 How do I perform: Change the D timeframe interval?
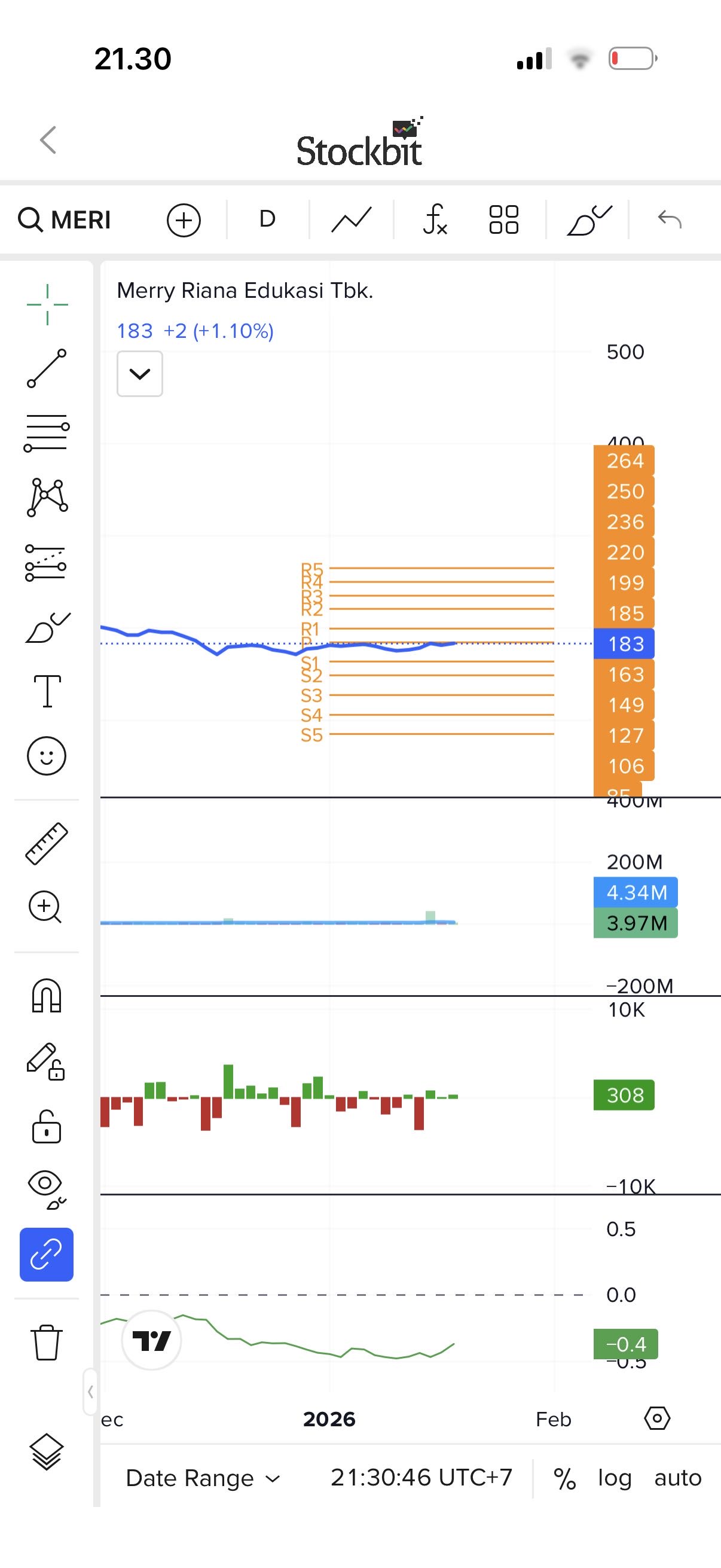click(x=267, y=219)
